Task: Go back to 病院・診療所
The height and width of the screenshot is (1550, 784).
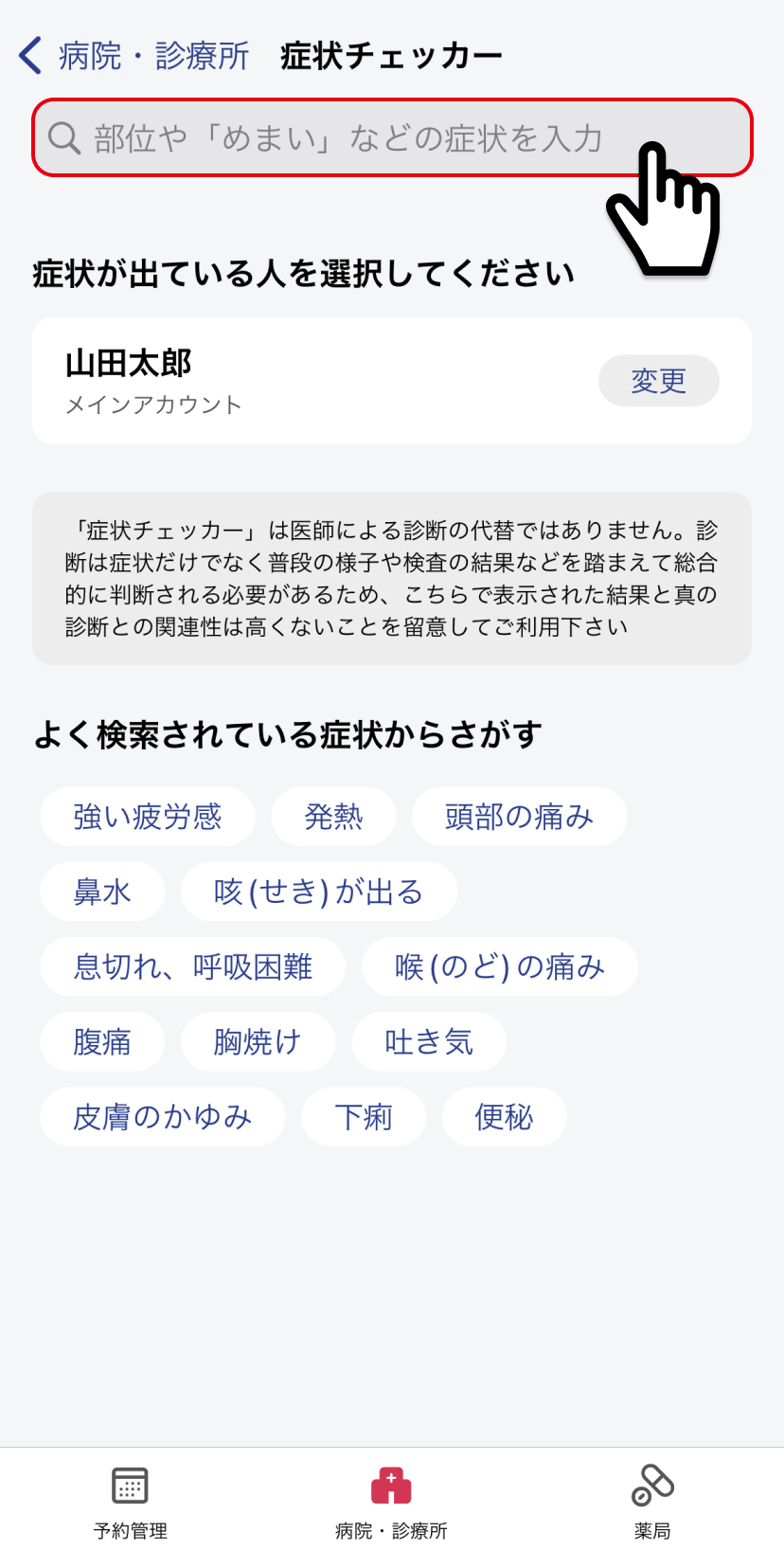Action: 134,56
